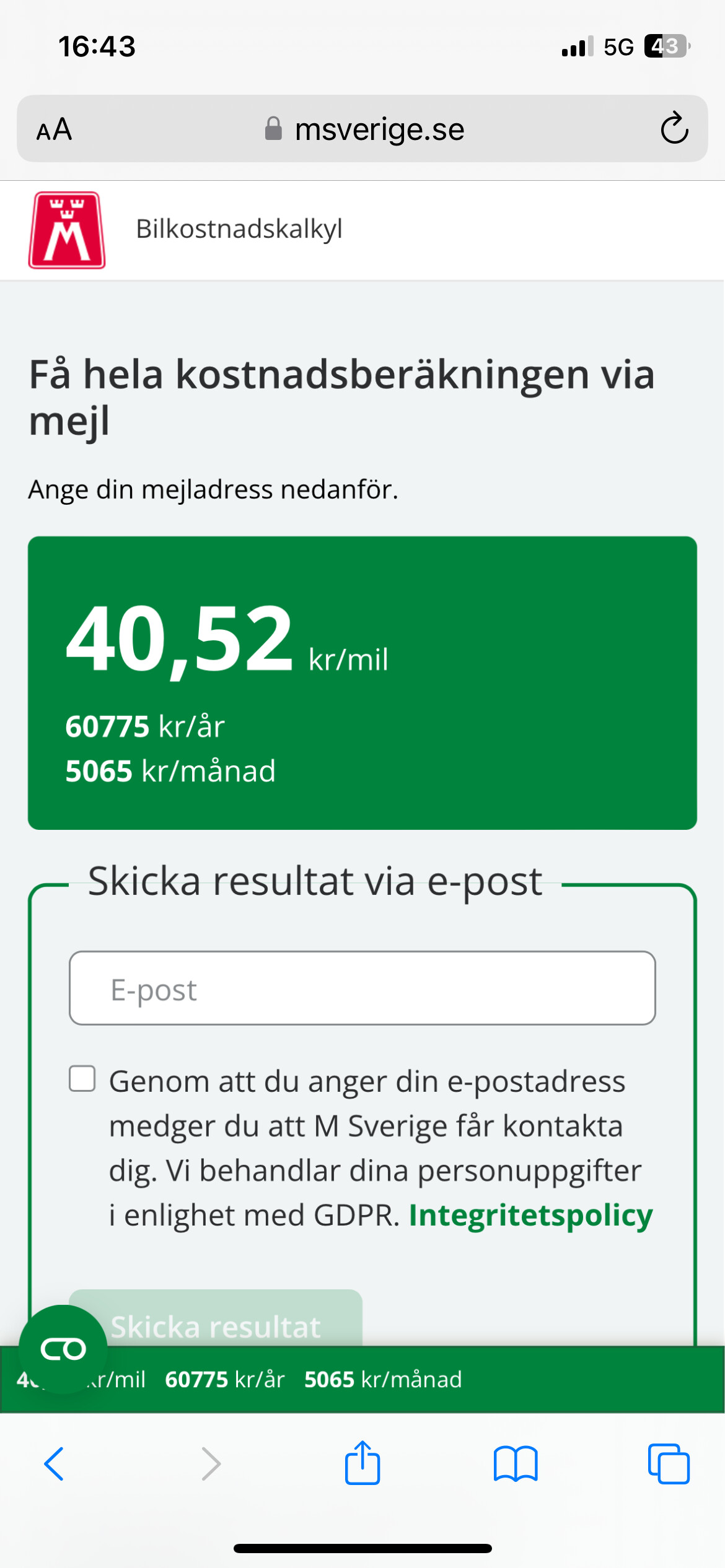
Task: Open Safari bookmarks
Action: pyautogui.click(x=516, y=1464)
